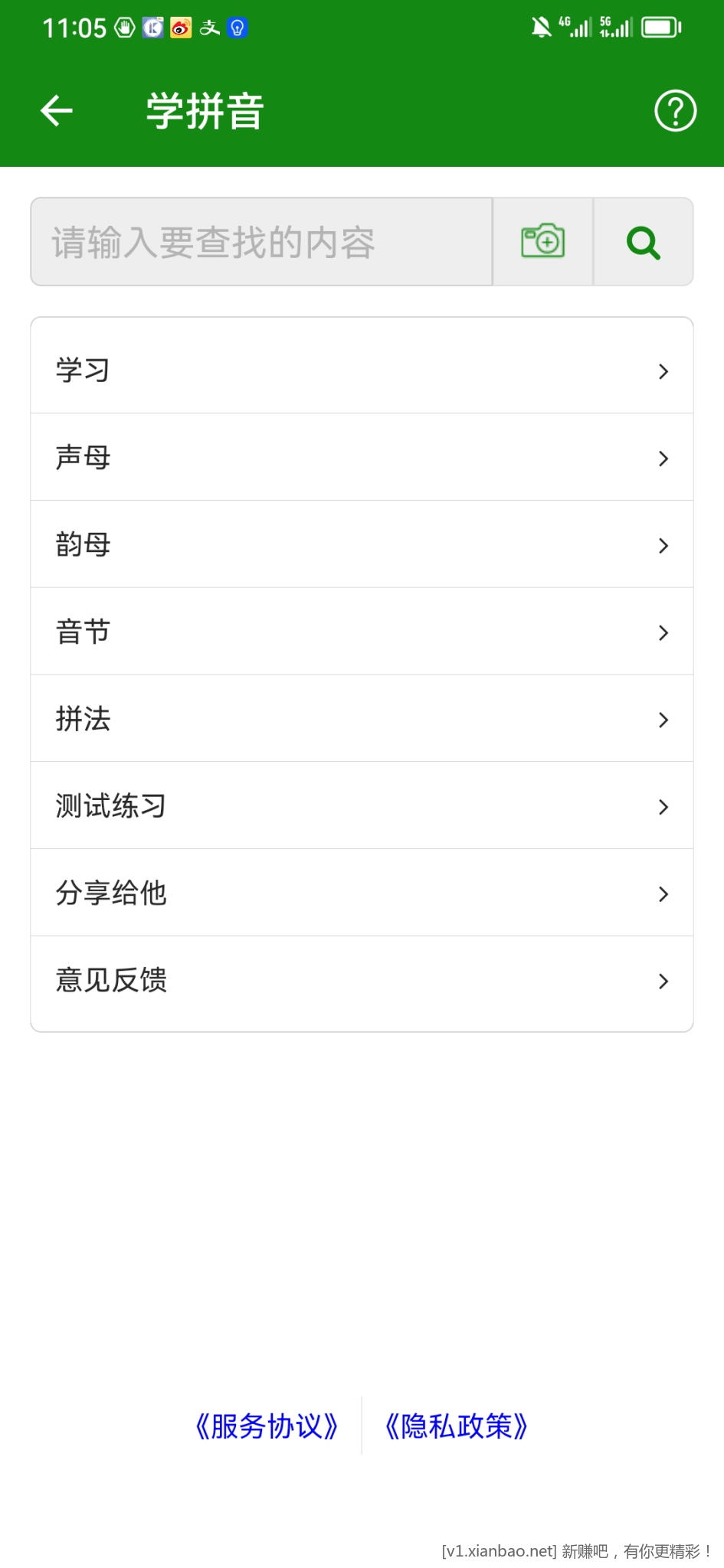
Task: View the 《隐私政策》 link
Action: point(457,1426)
